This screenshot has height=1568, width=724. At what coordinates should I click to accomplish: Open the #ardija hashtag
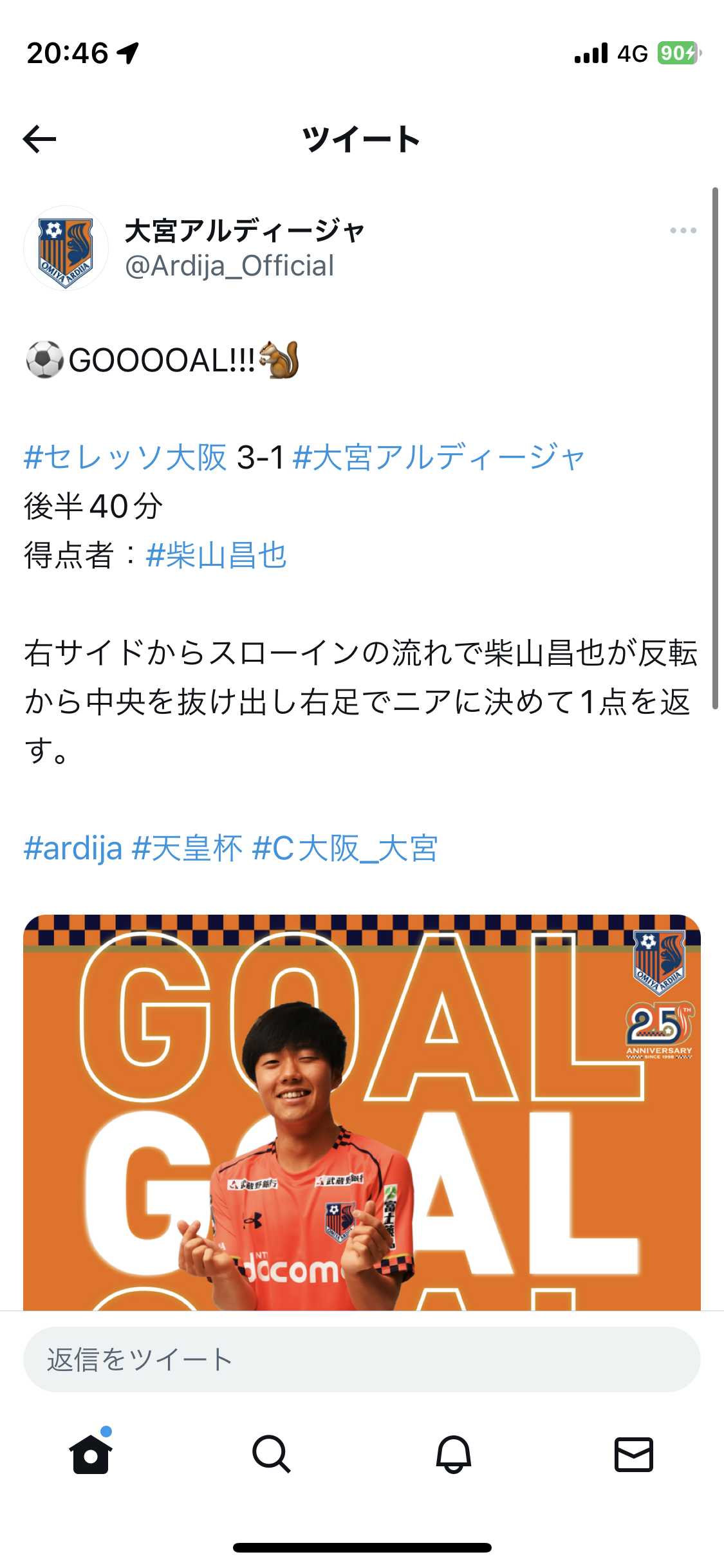point(73,848)
